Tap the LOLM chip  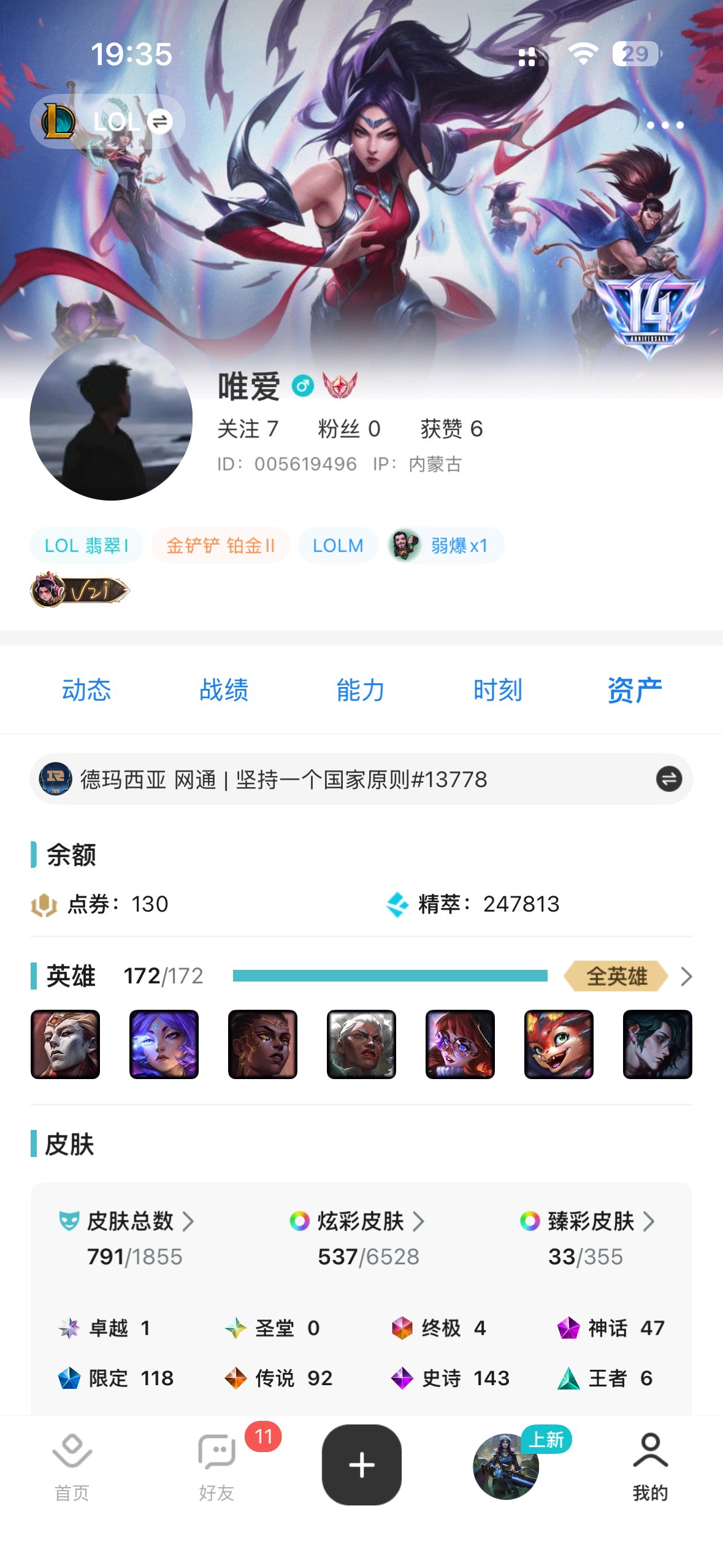tap(338, 545)
